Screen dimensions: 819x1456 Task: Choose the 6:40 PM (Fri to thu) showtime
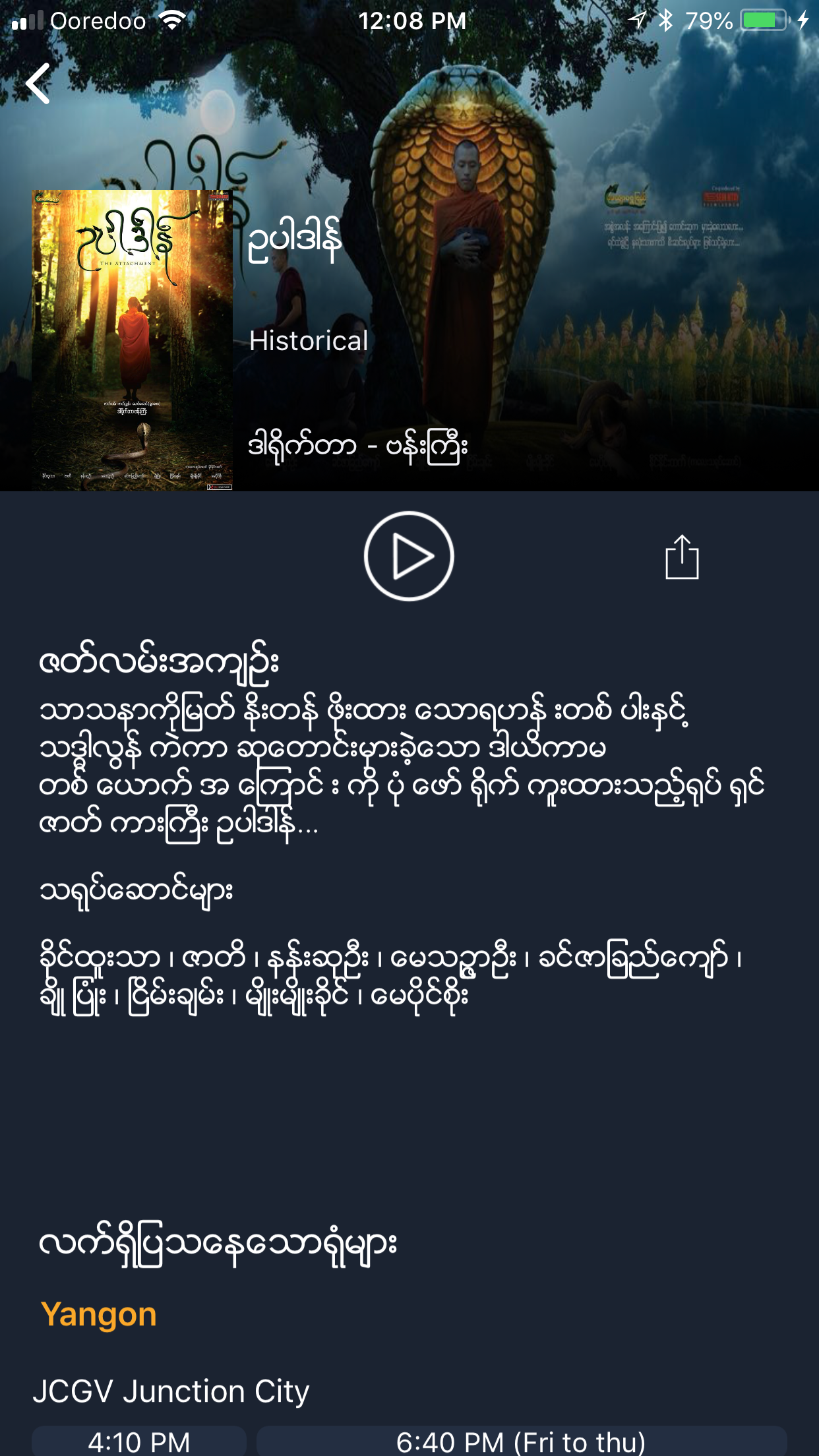click(x=521, y=1441)
